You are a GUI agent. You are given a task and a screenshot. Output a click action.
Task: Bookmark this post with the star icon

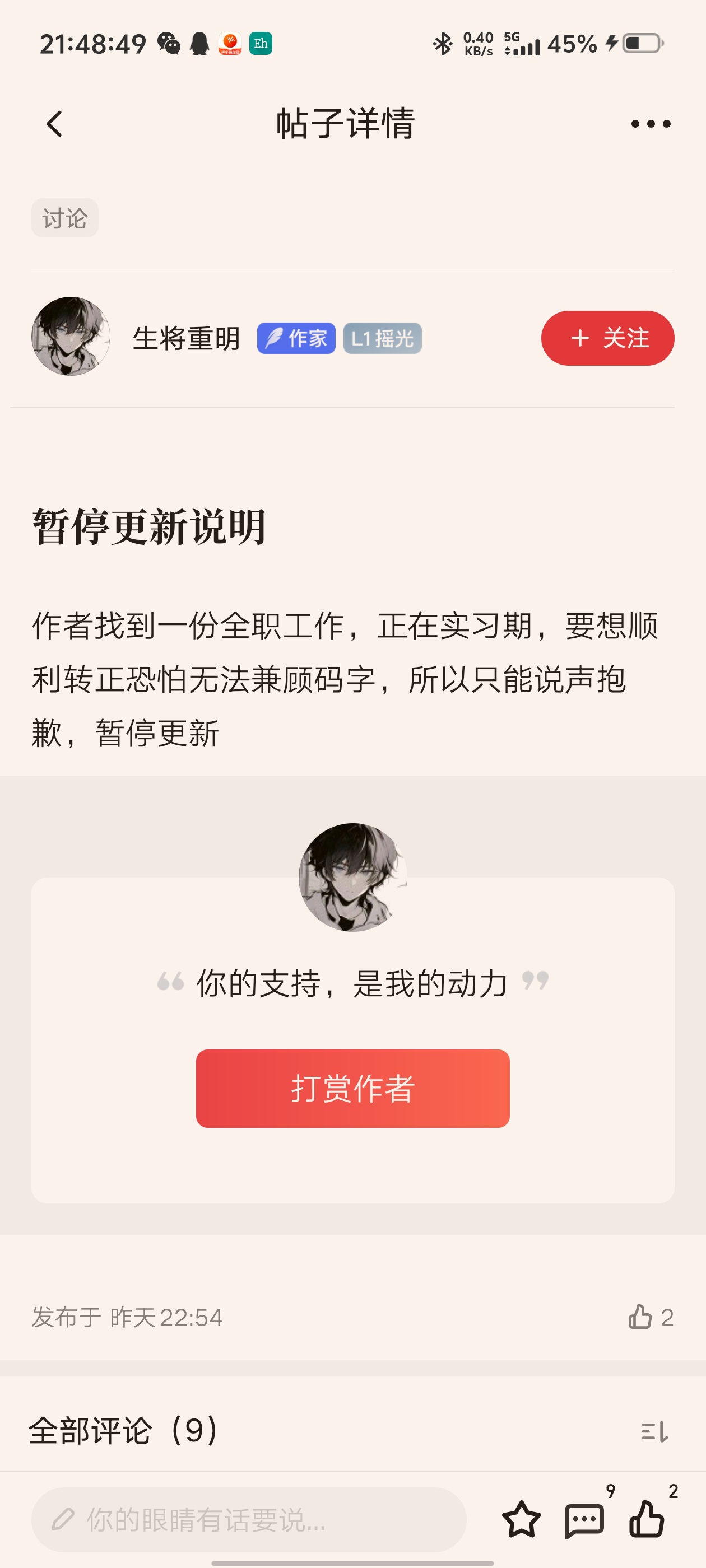[522, 1519]
